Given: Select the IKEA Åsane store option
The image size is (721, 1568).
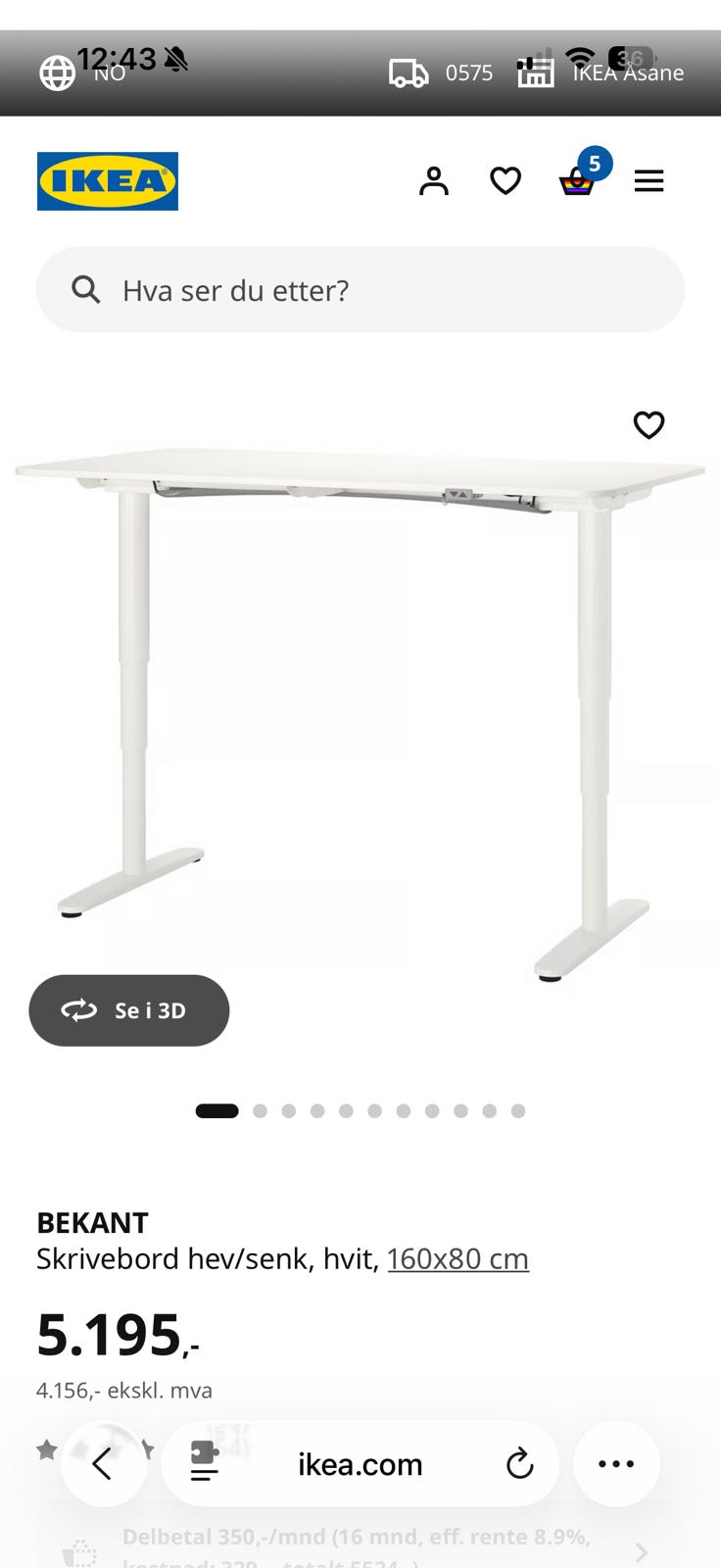Looking at the screenshot, I should pos(601,73).
